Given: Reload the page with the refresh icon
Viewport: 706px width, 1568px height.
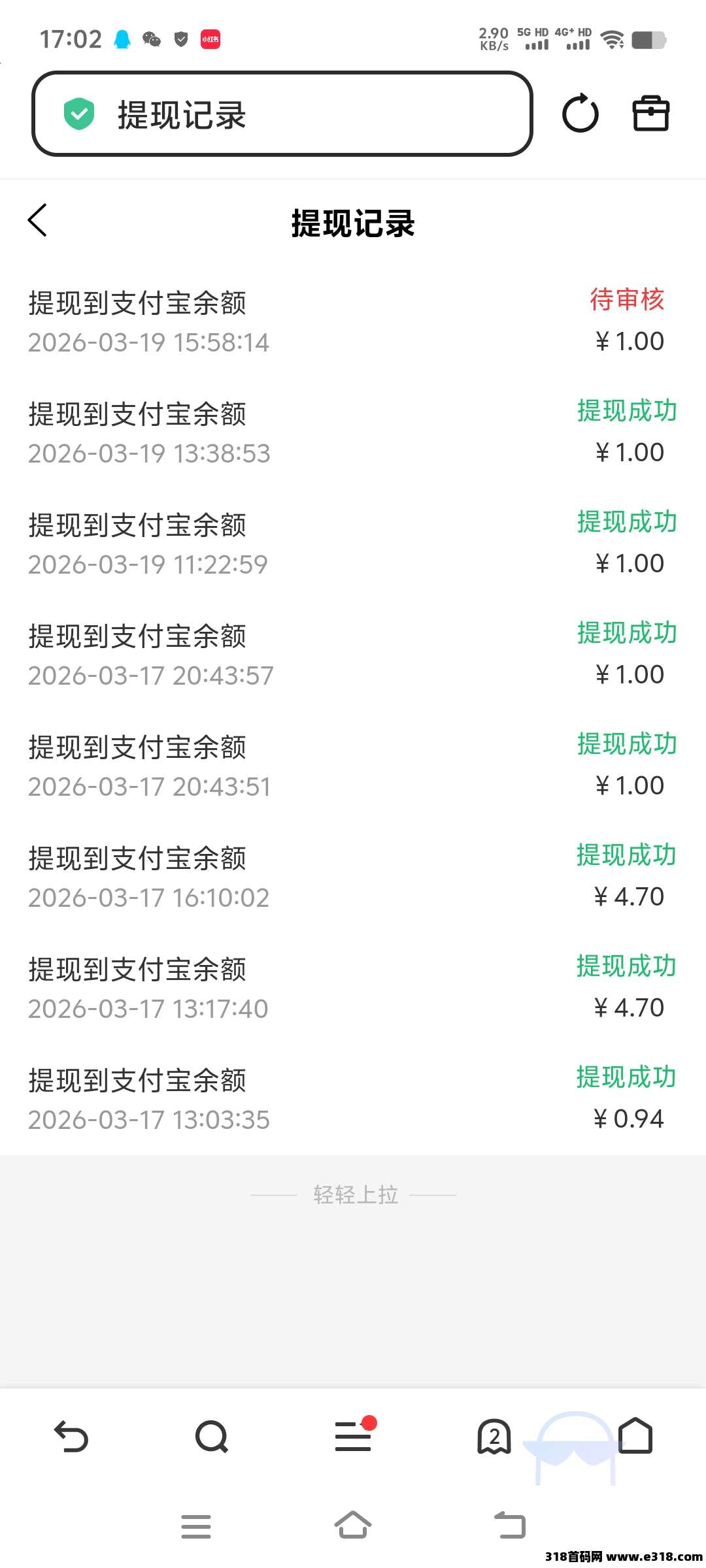Looking at the screenshot, I should point(580,114).
